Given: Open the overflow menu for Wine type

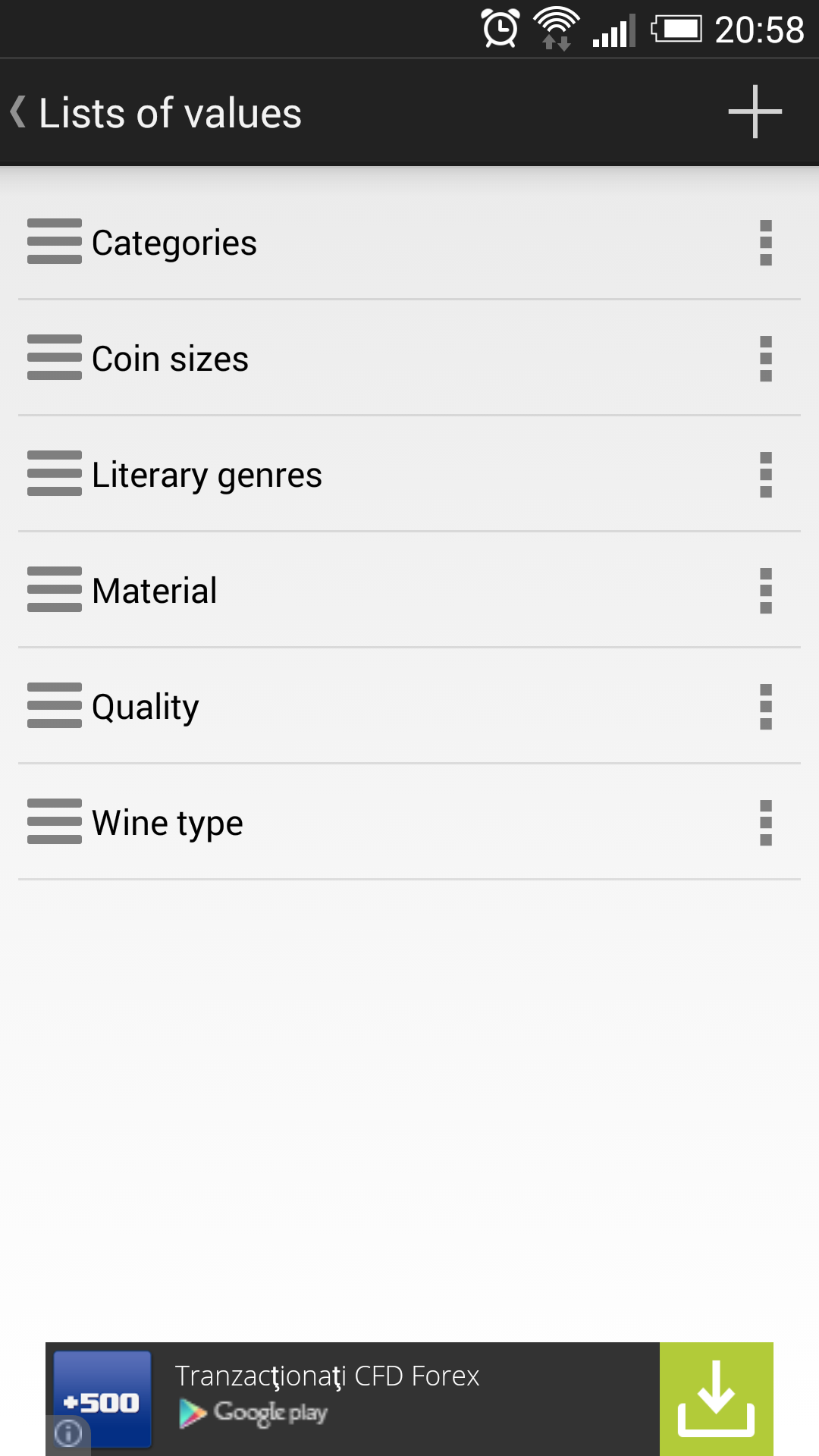Looking at the screenshot, I should (765, 821).
